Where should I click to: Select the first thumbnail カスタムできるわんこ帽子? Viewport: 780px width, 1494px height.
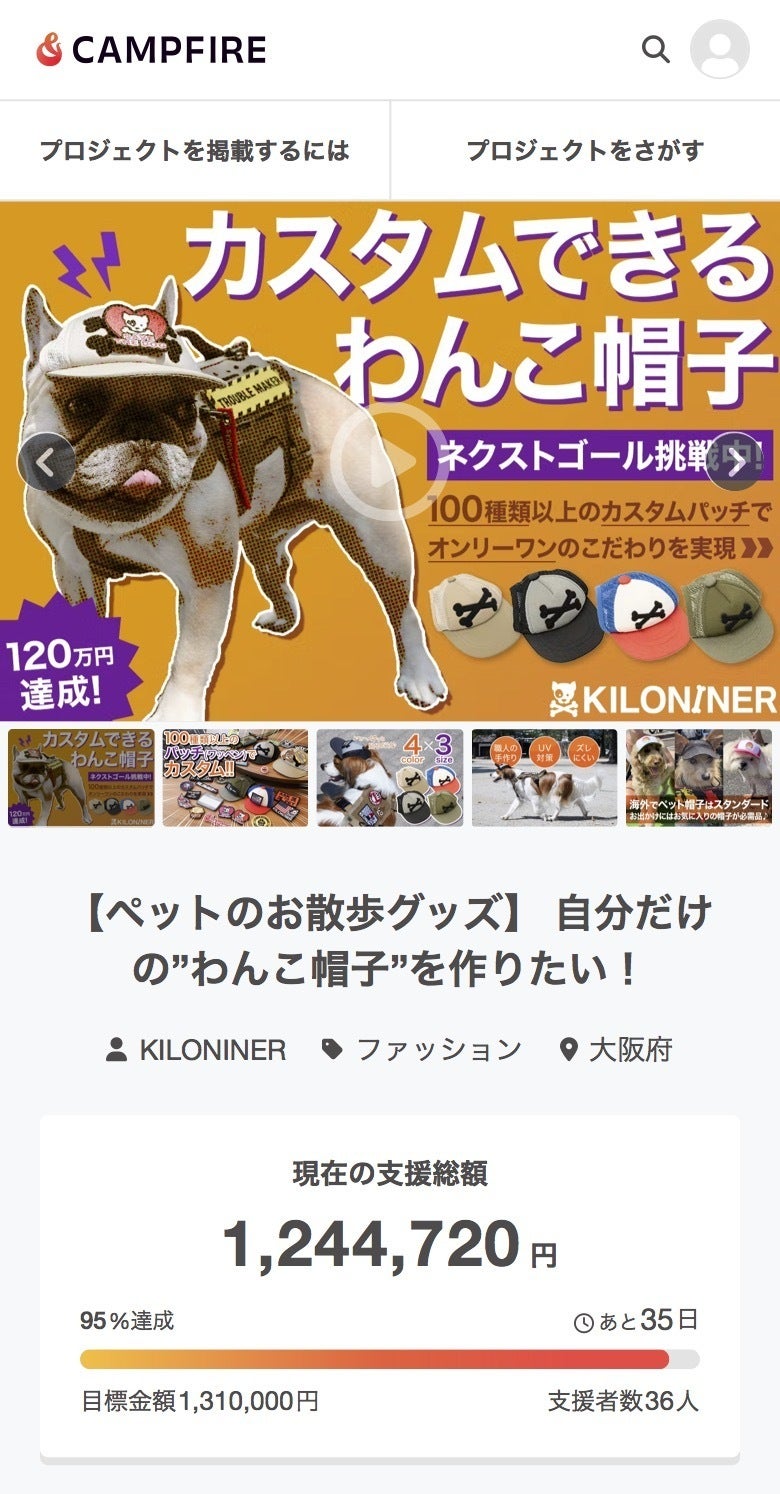tap(82, 777)
